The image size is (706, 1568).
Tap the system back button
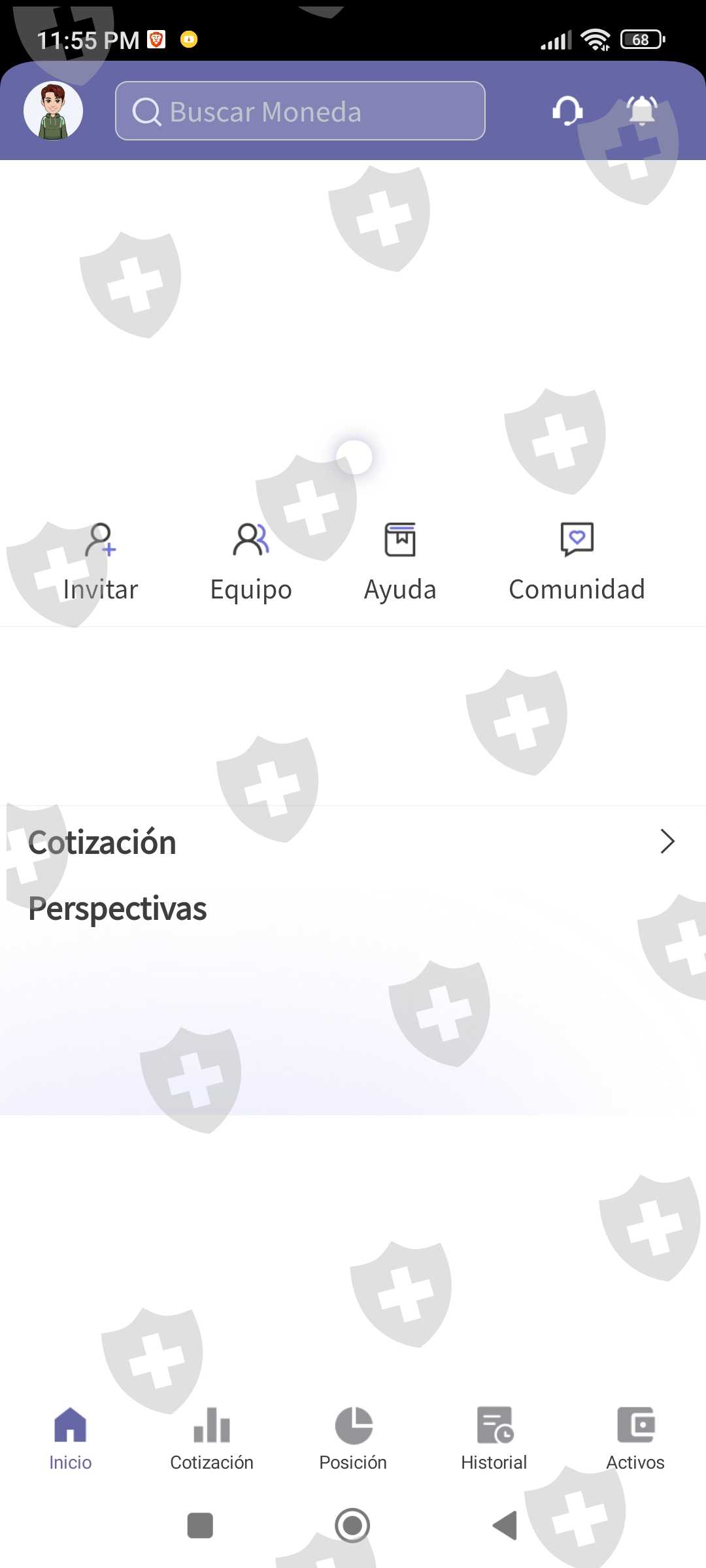point(505,1526)
